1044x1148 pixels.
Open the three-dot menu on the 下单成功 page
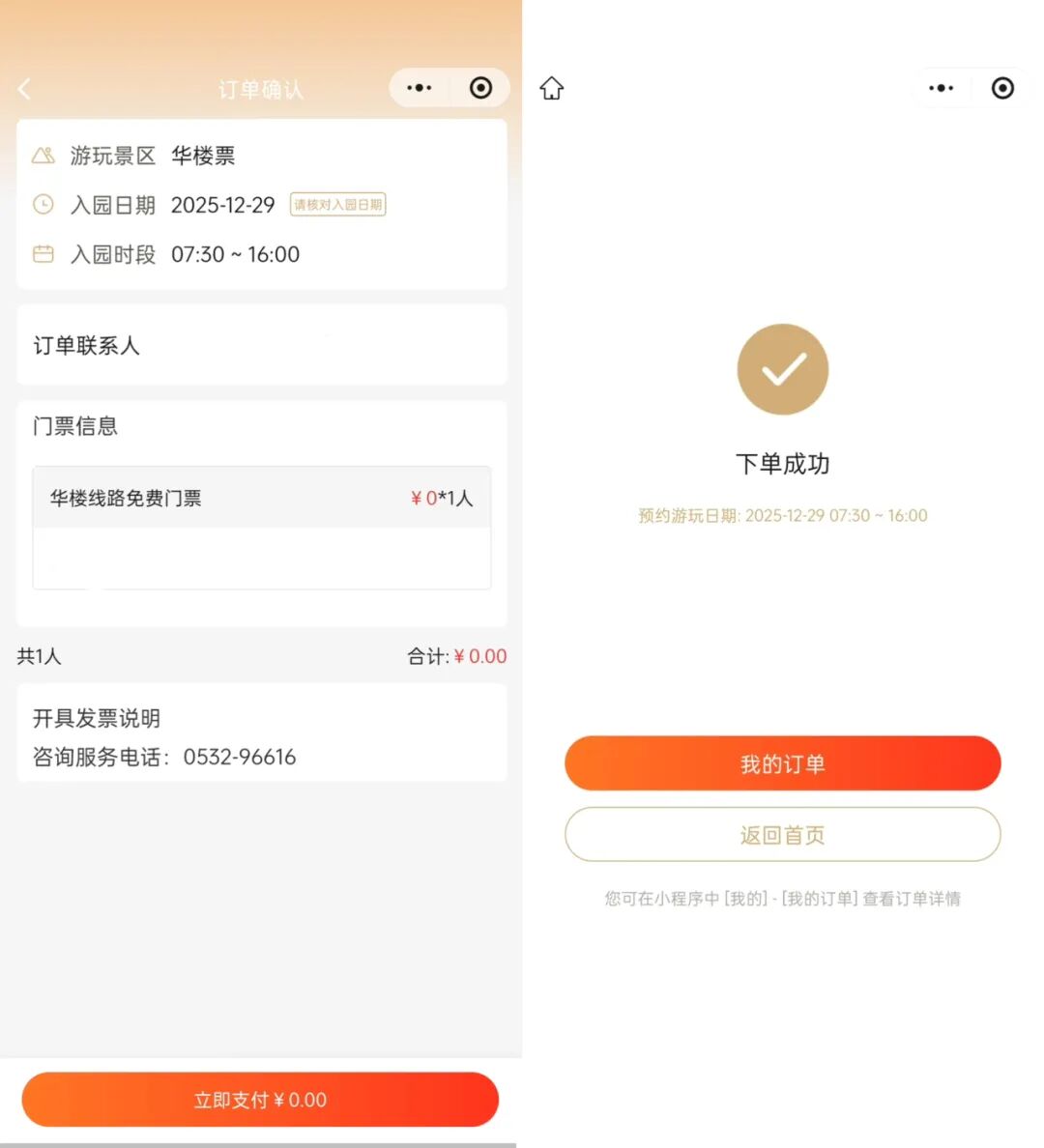pos(941,88)
